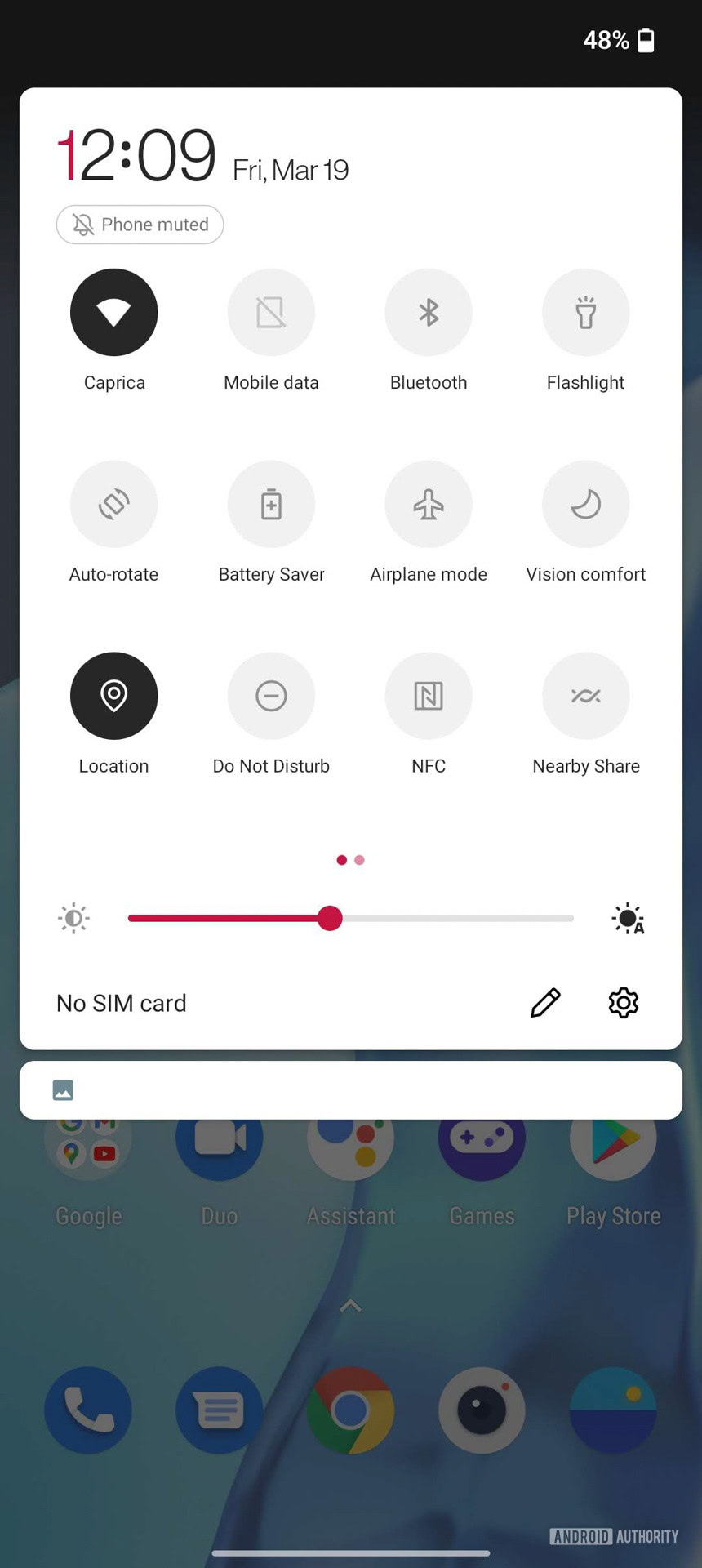Enable Mobile data

coord(271,312)
